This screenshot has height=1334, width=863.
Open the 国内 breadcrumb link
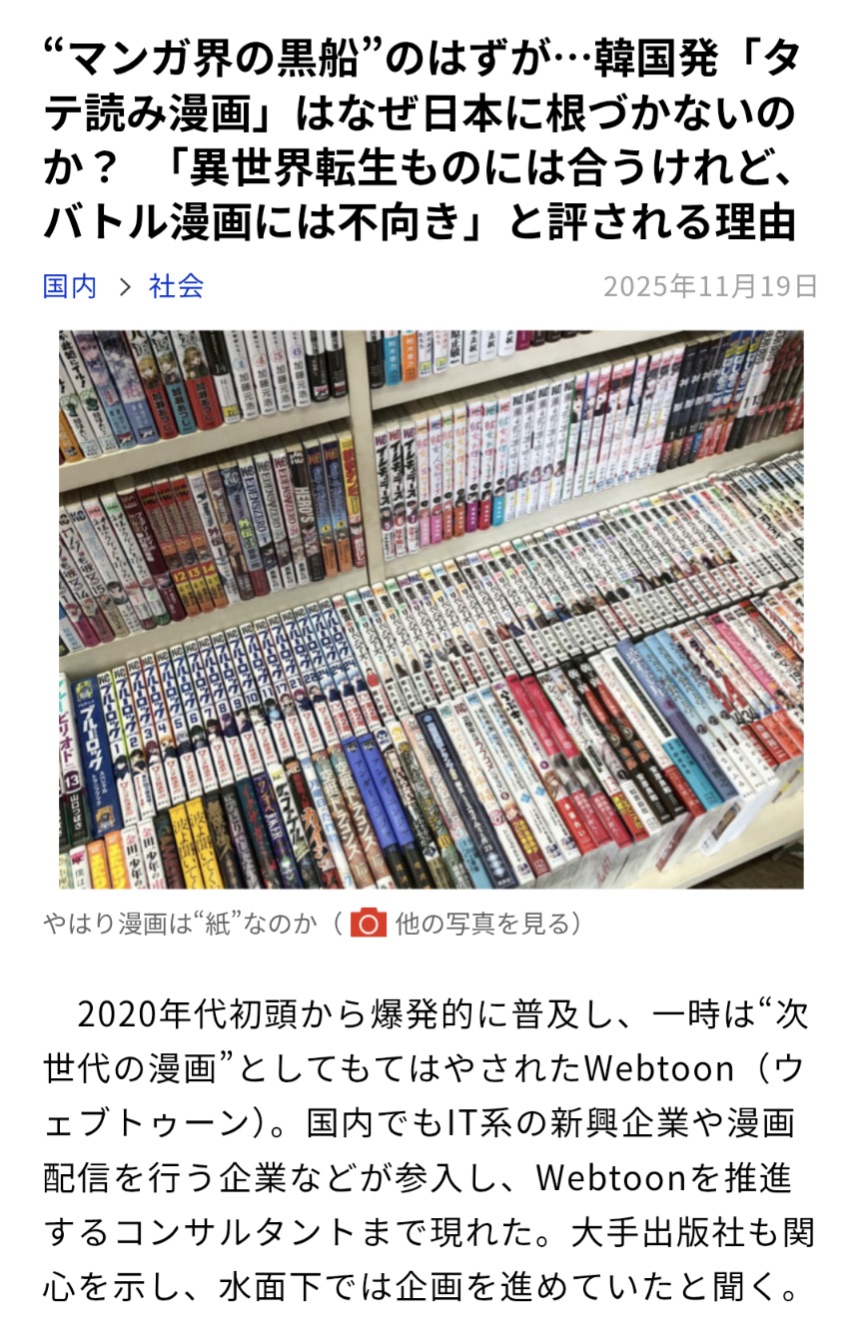coord(69,287)
